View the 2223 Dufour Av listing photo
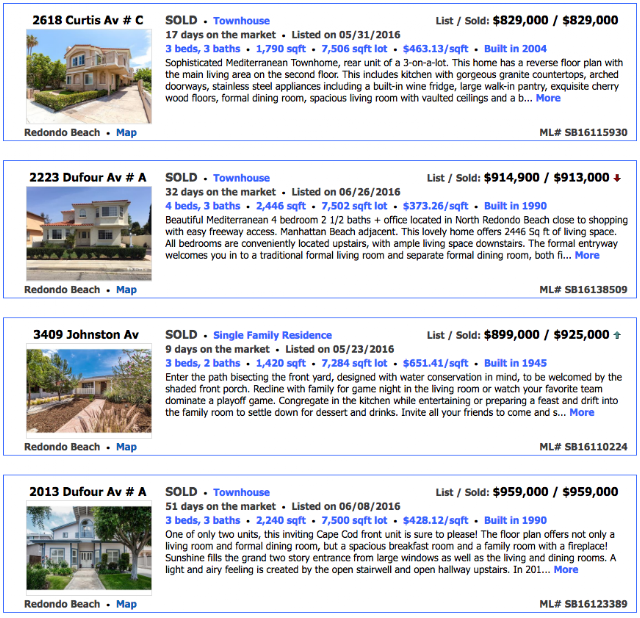 click(x=89, y=233)
